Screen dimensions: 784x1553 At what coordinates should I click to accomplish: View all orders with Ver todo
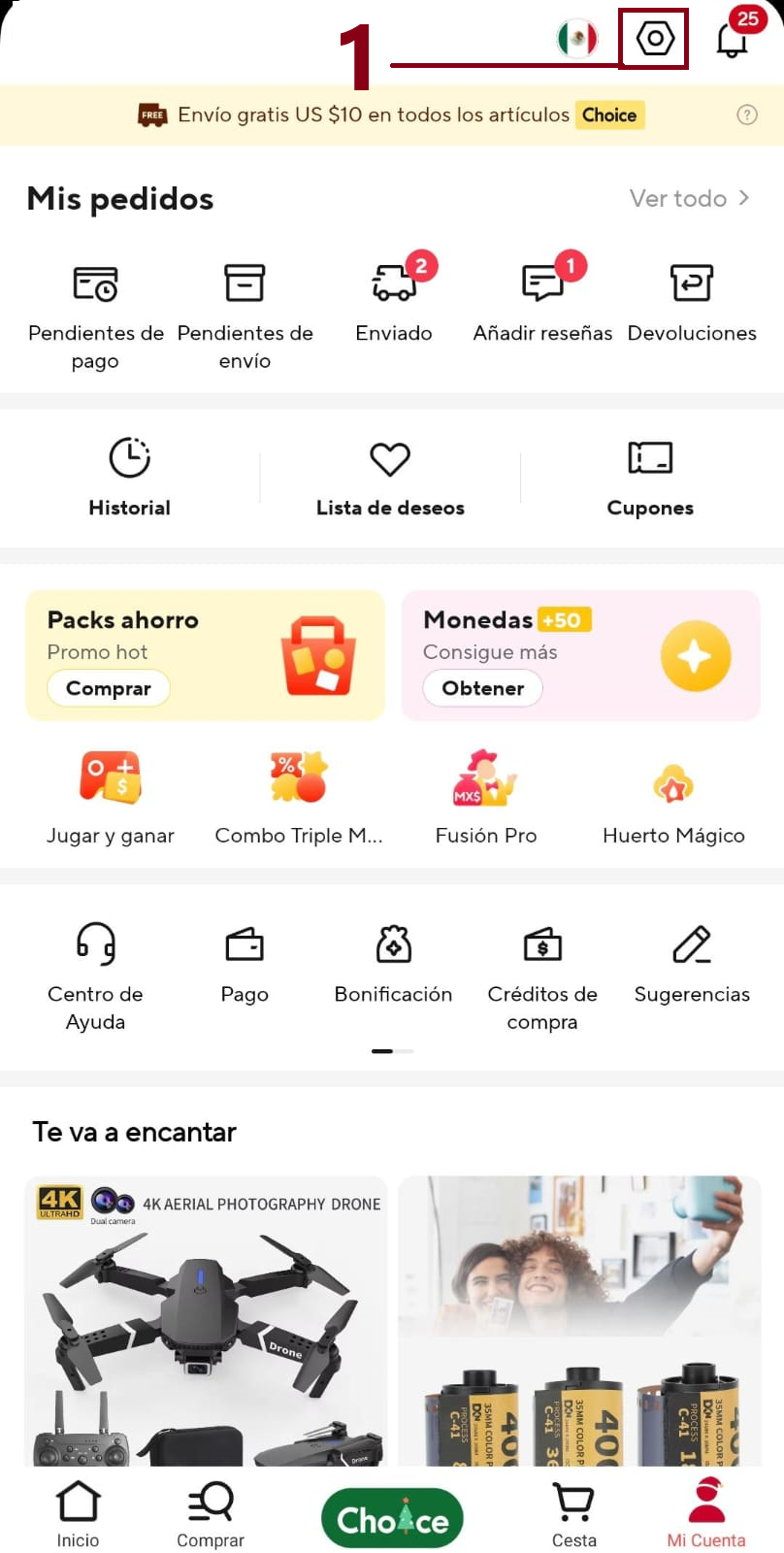point(689,198)
